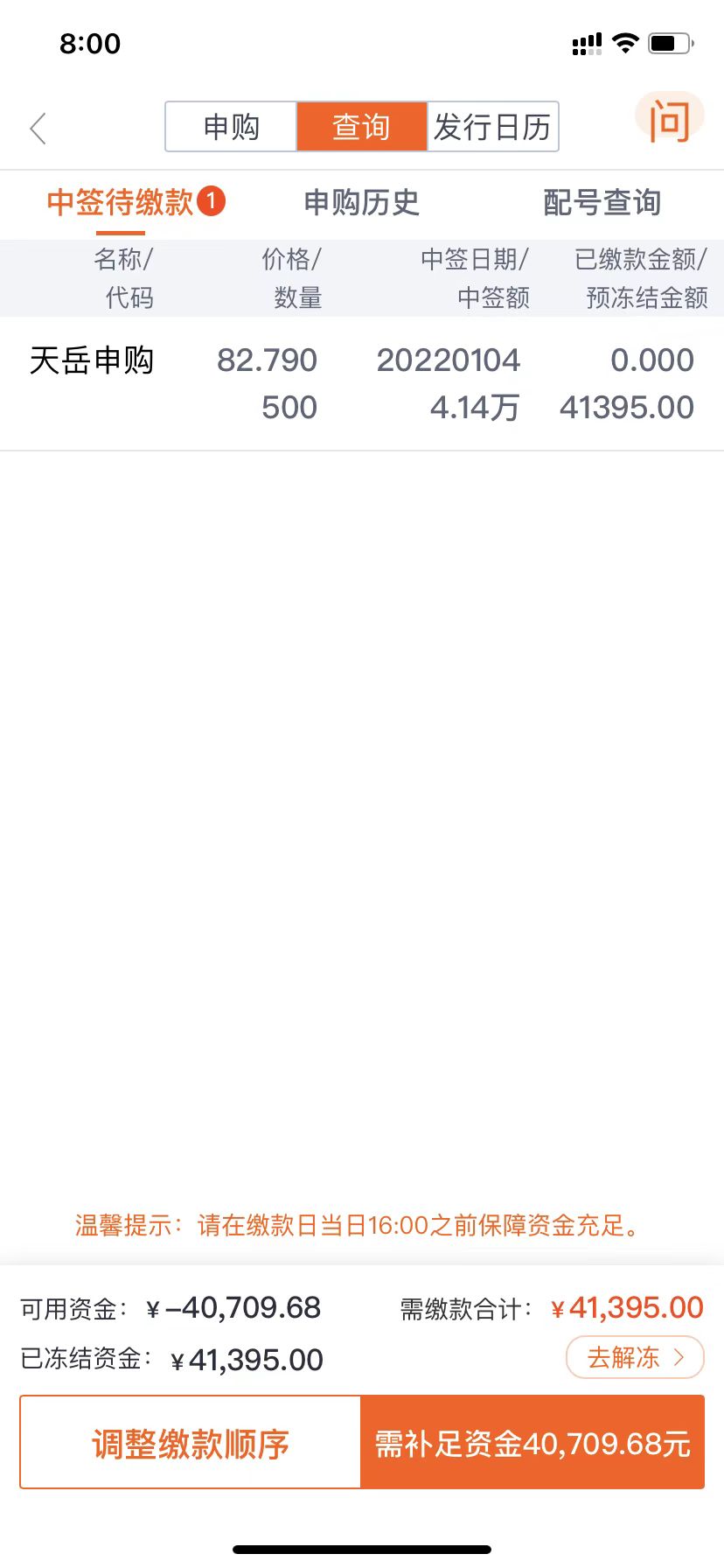Open the 发行日历 segment
Image resolution: width=724 pixels, height=1568 pixels.
coord(492,127)
